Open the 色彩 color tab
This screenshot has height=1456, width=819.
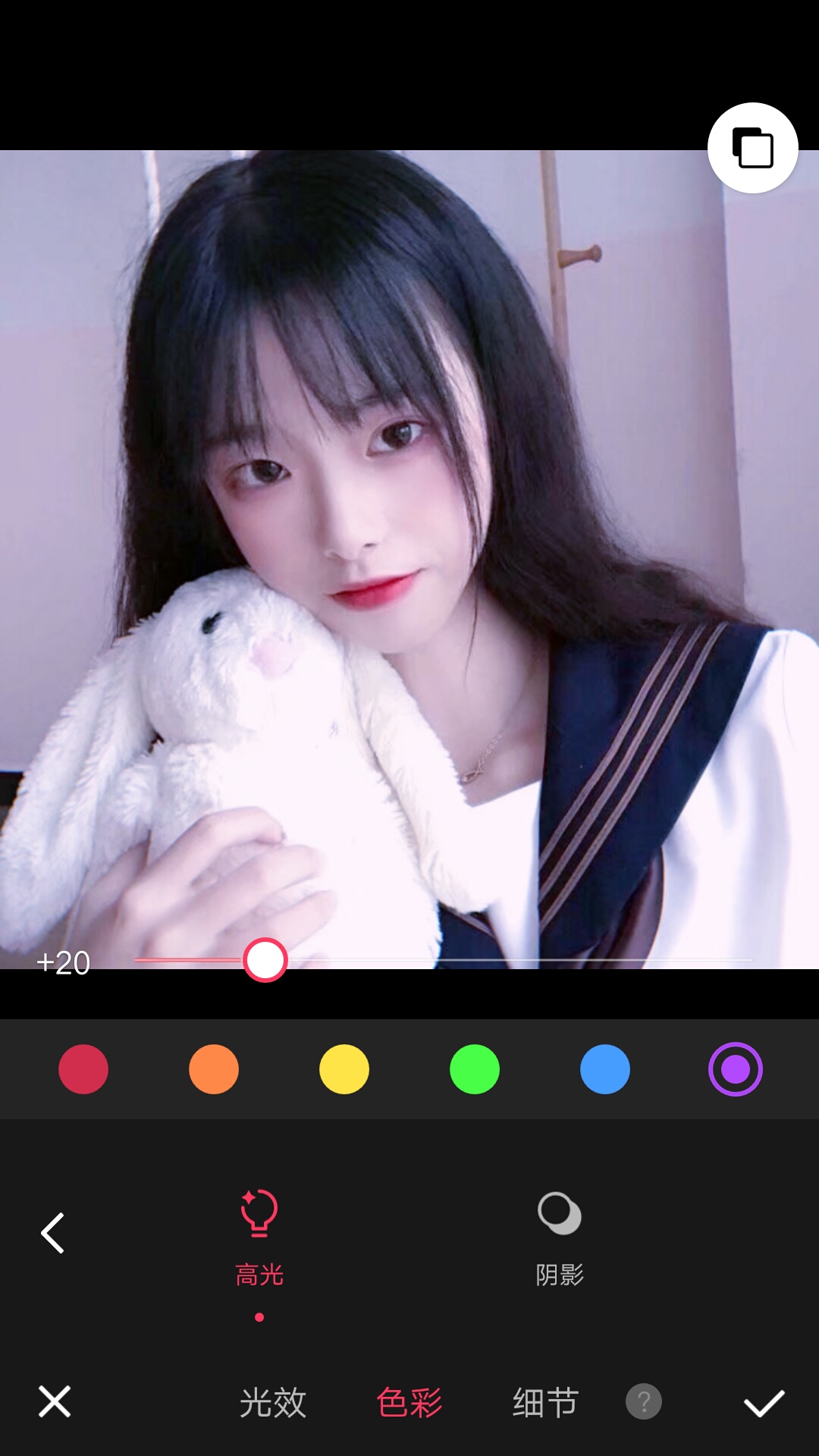[409, 1403]
